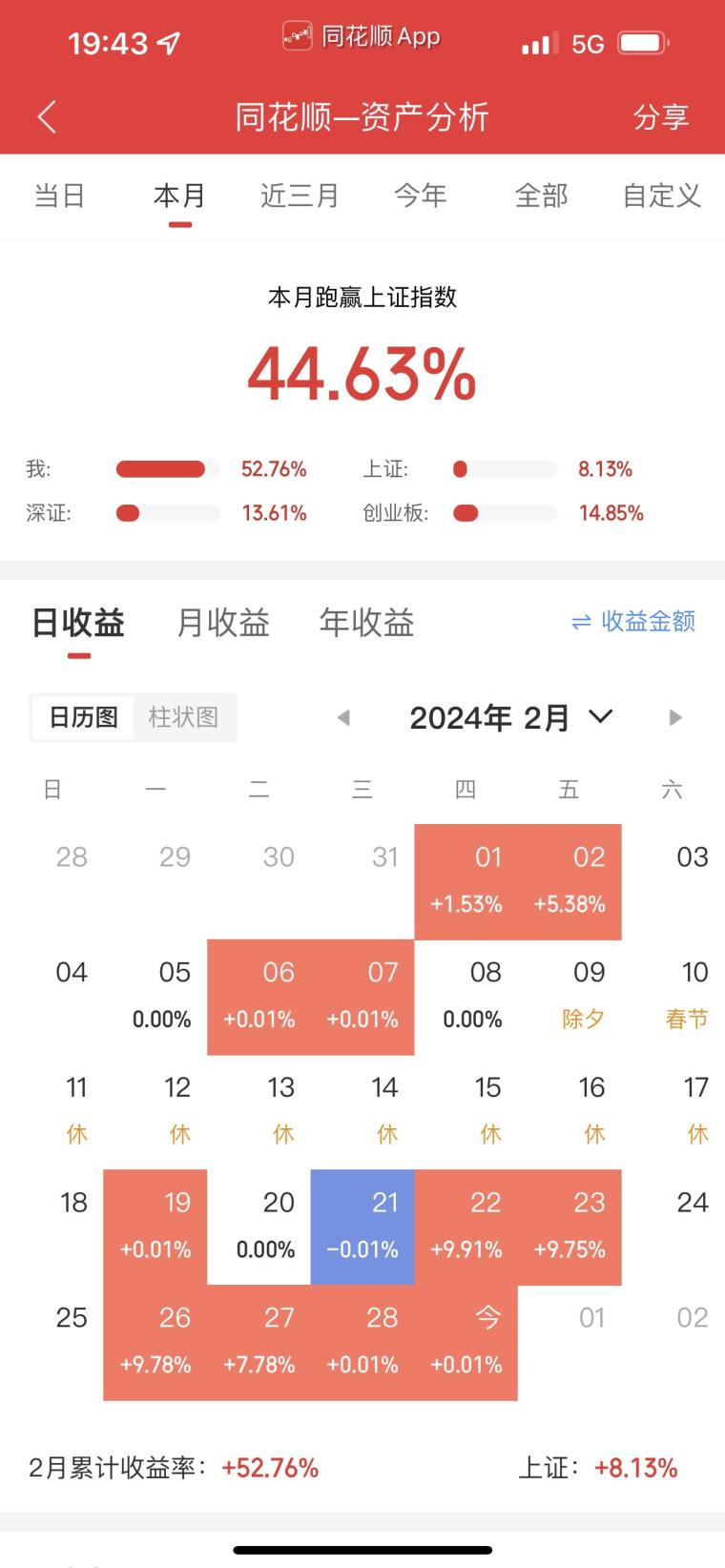This screenshot has height=1568, width=725.
Task: Go back using the top-left arrow
Action: pyautogui.click(x=47, y=117)
